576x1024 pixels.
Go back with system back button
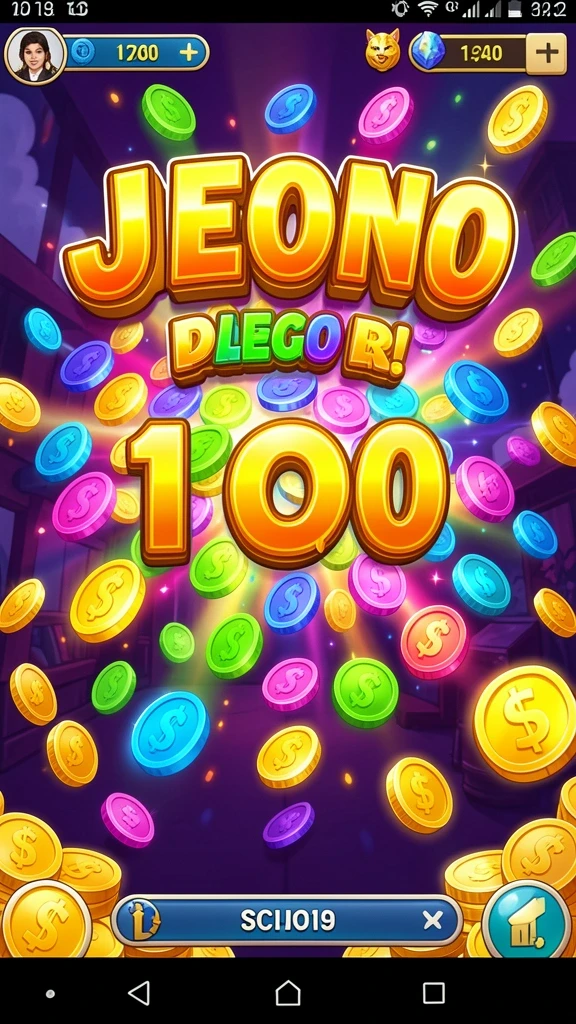(x=139, y=993)
